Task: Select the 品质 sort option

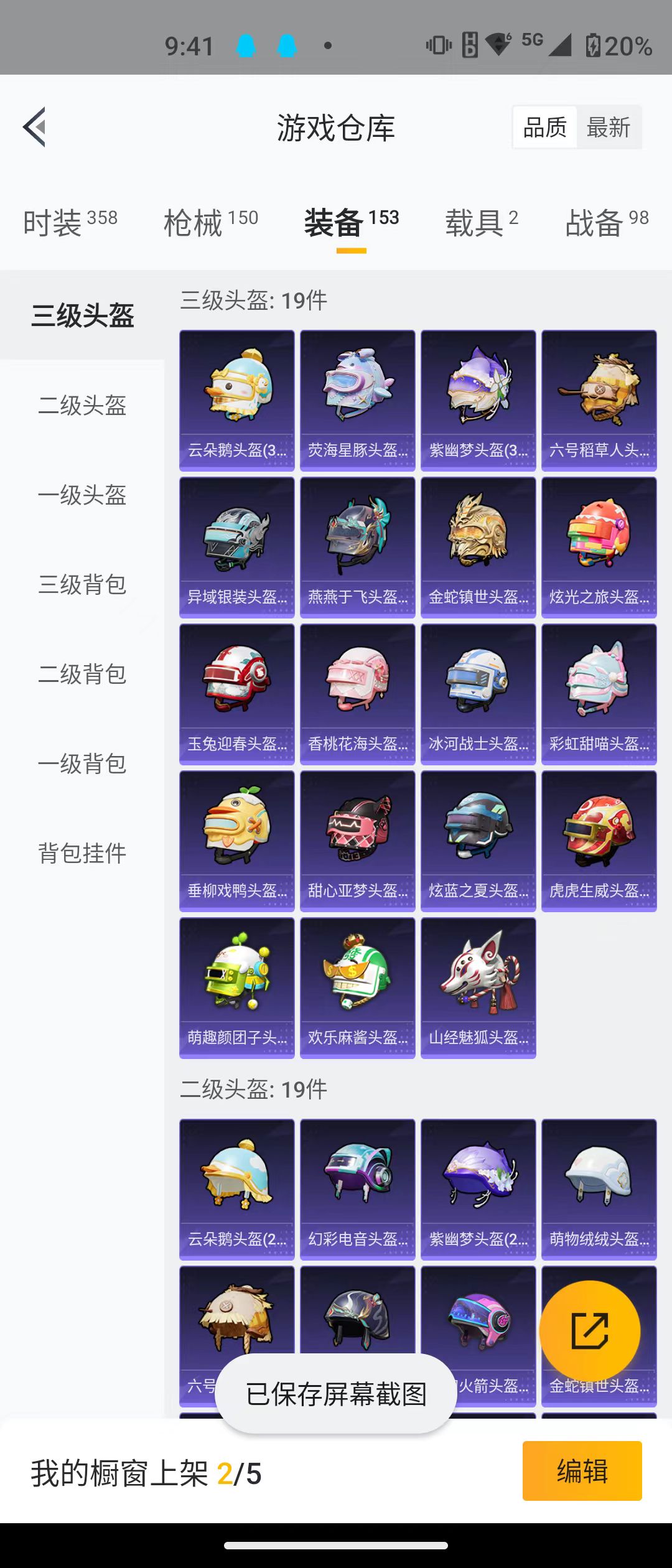Action: point(545,128)
